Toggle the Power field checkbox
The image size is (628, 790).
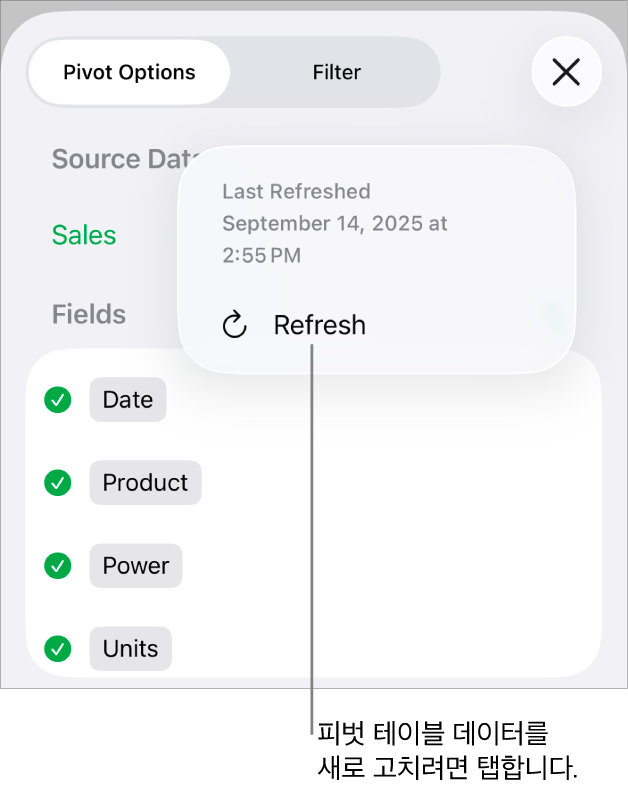pos(58,566)
